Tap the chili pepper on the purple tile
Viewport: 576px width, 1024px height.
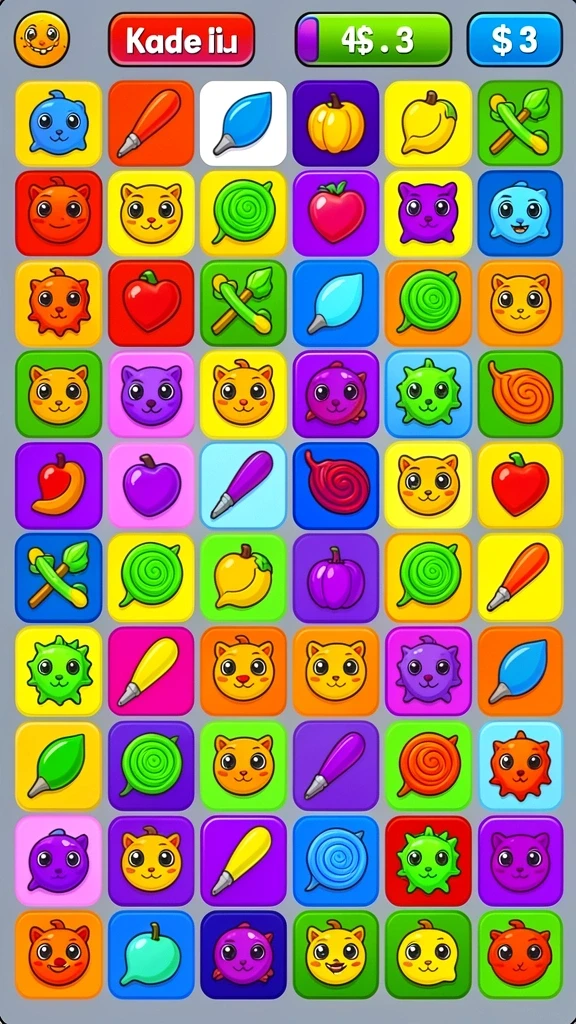(x=58, y=486)
